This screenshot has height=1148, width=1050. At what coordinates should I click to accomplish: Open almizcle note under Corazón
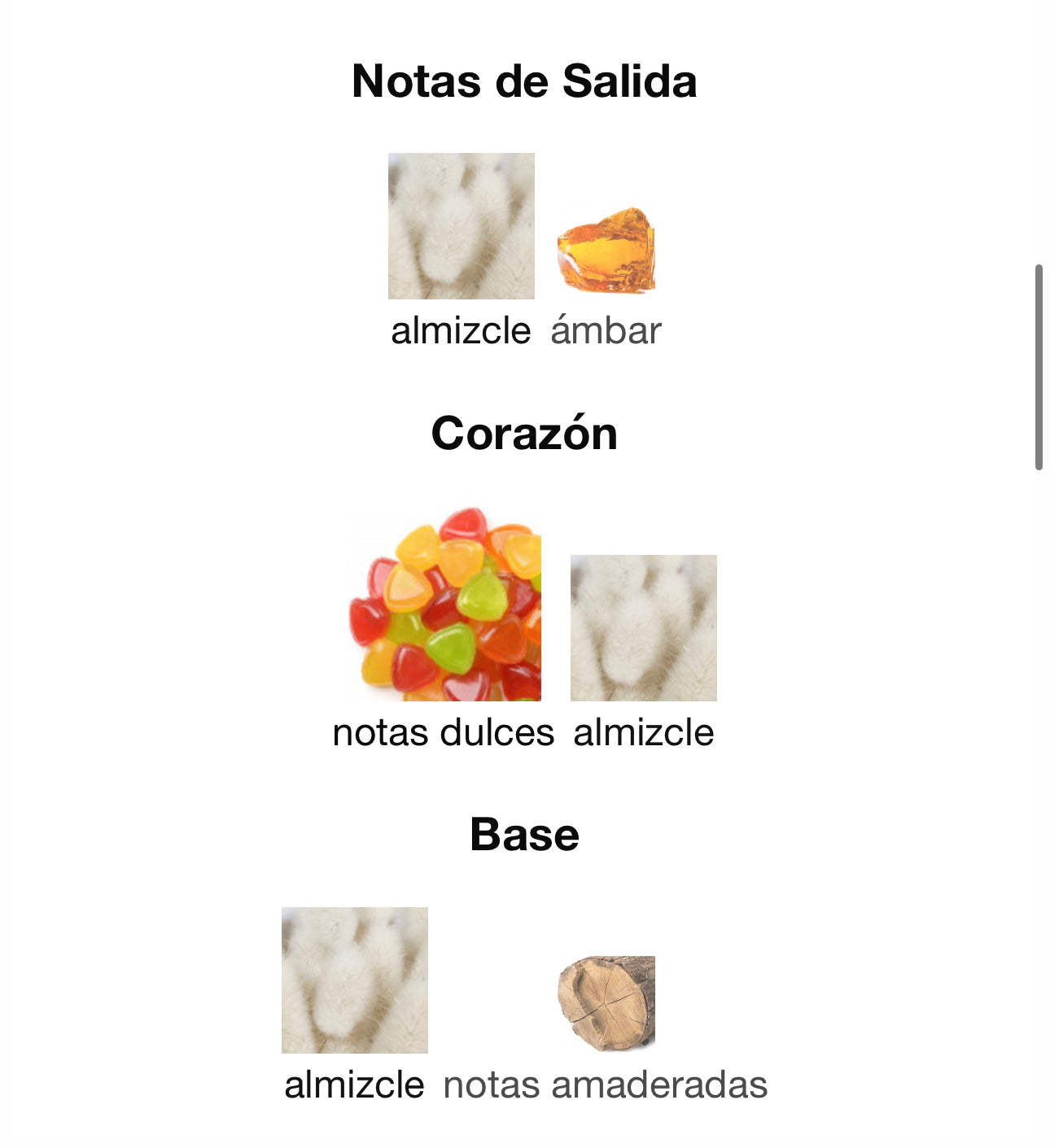click(x=643, y=628)
